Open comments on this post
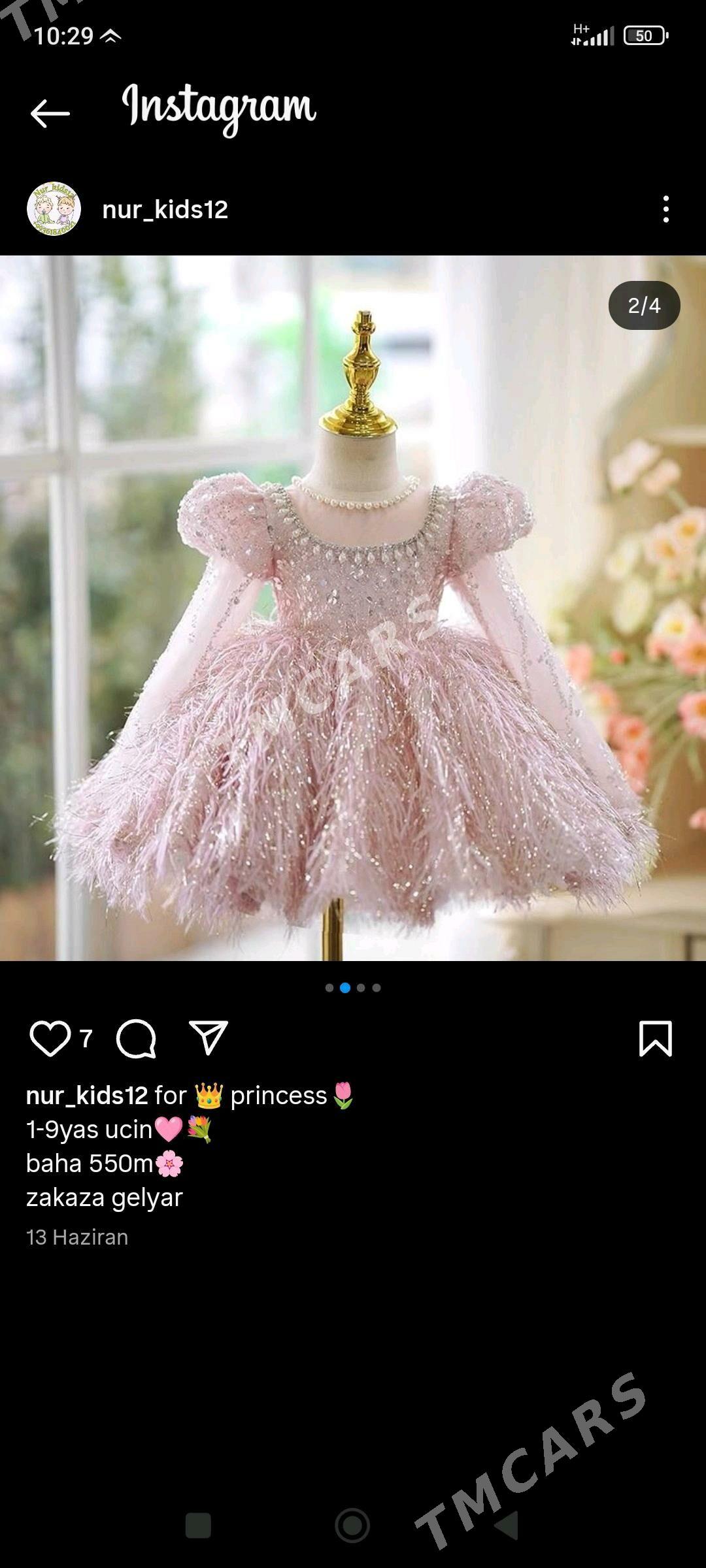The image size is (706, 1568). 136,1038
